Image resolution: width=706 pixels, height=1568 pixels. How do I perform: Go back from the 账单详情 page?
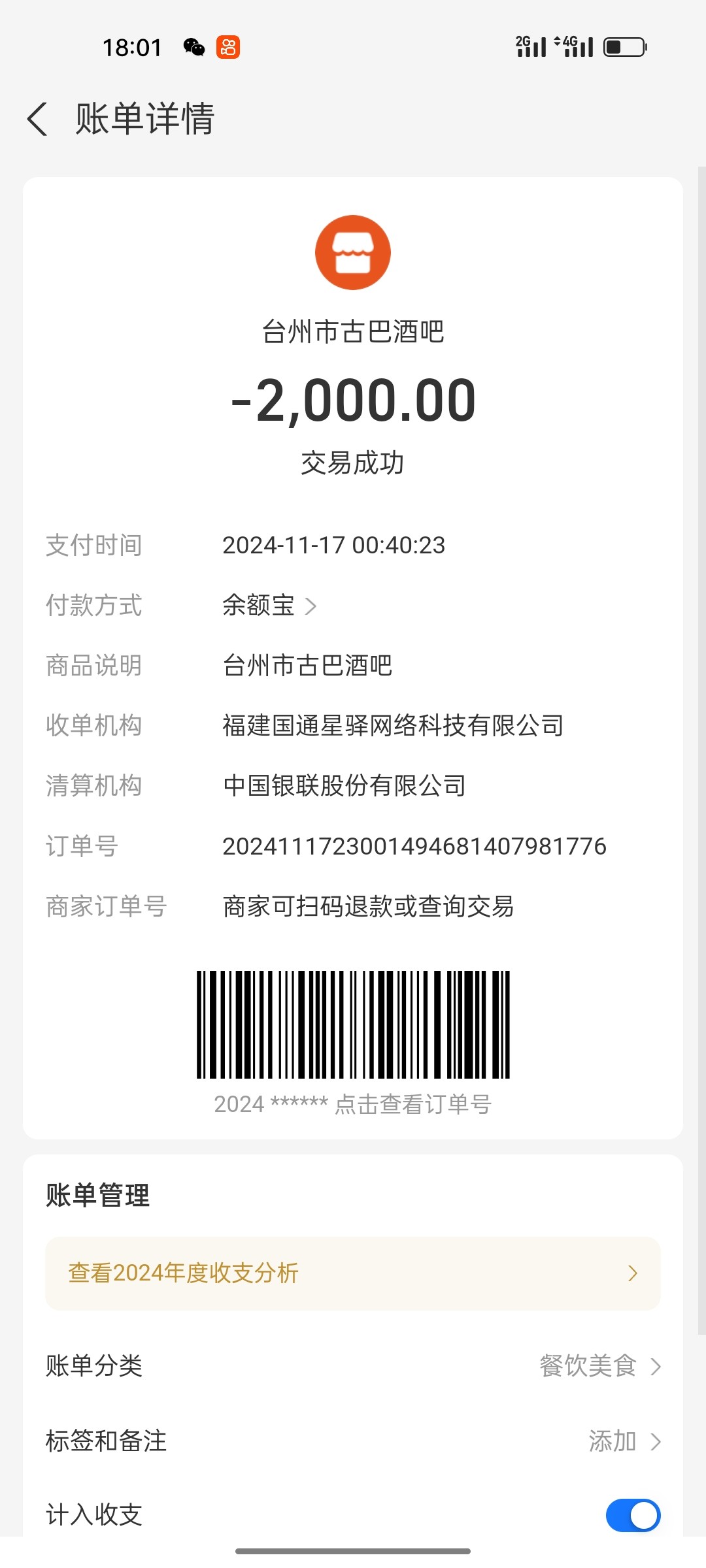click(38, 119)
